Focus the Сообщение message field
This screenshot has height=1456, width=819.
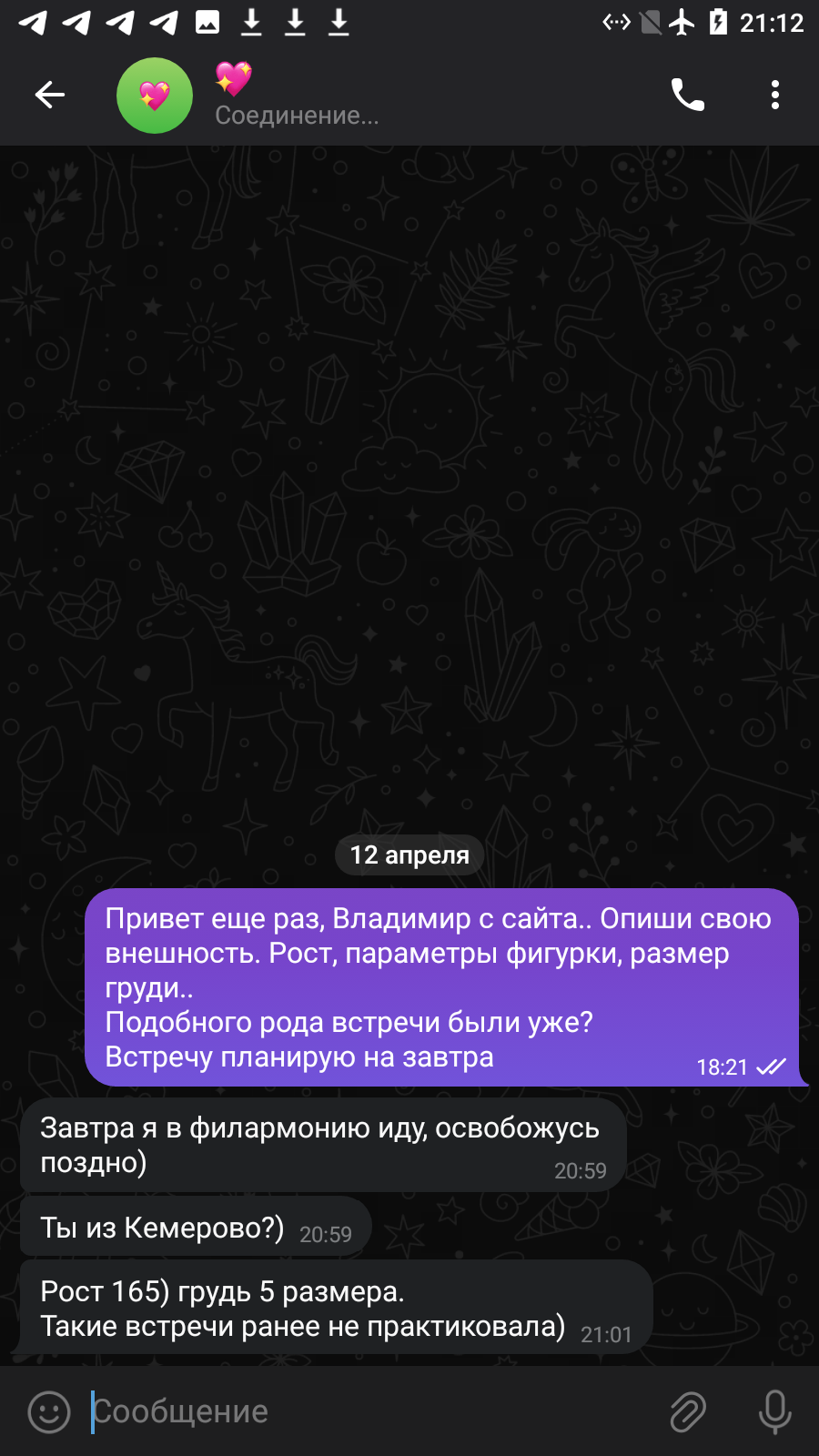pos(373,1411)
